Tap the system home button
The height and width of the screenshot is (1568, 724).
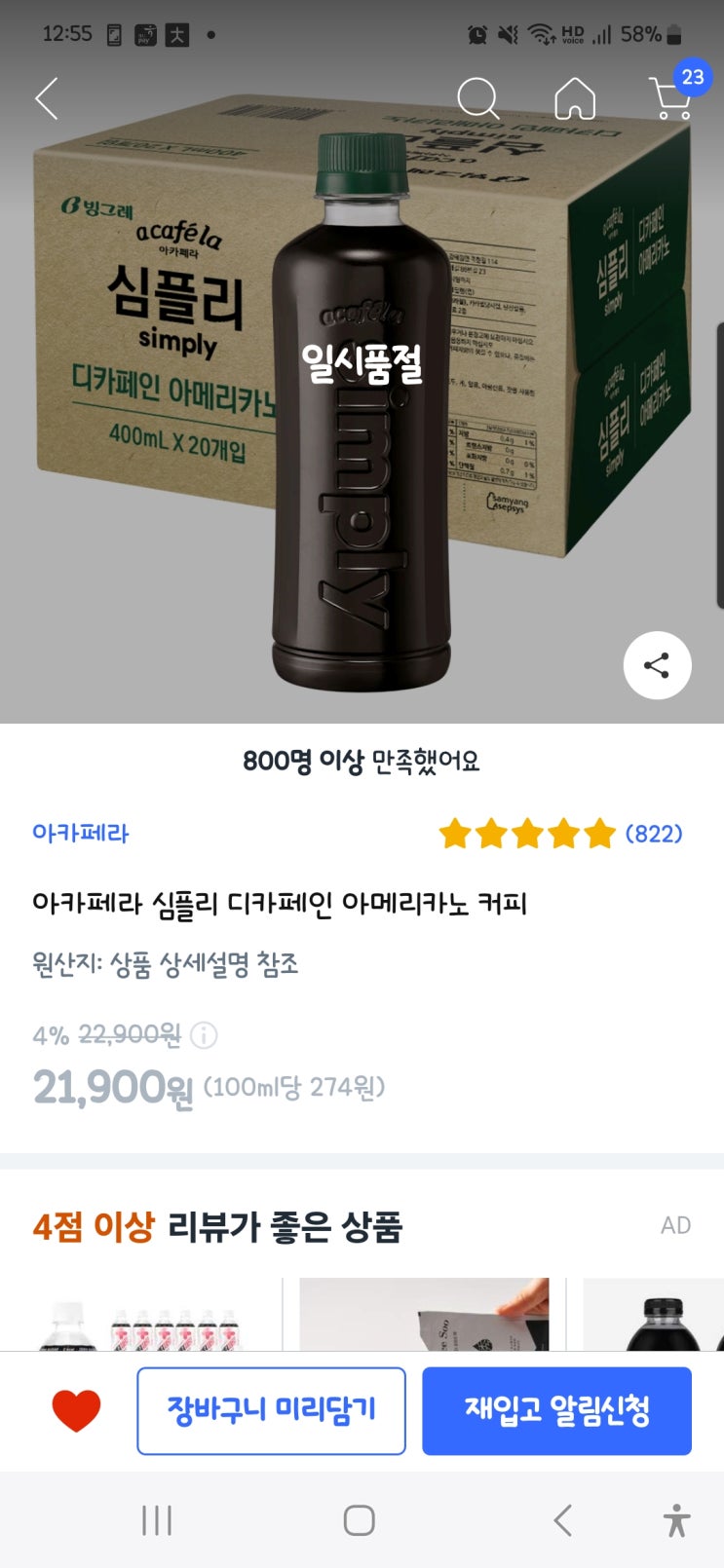[360, 1520]
